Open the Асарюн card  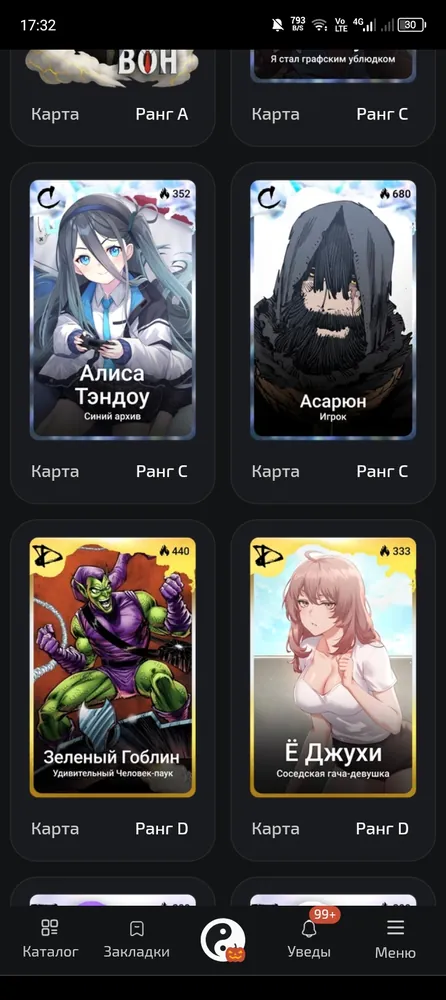[333, 310]
